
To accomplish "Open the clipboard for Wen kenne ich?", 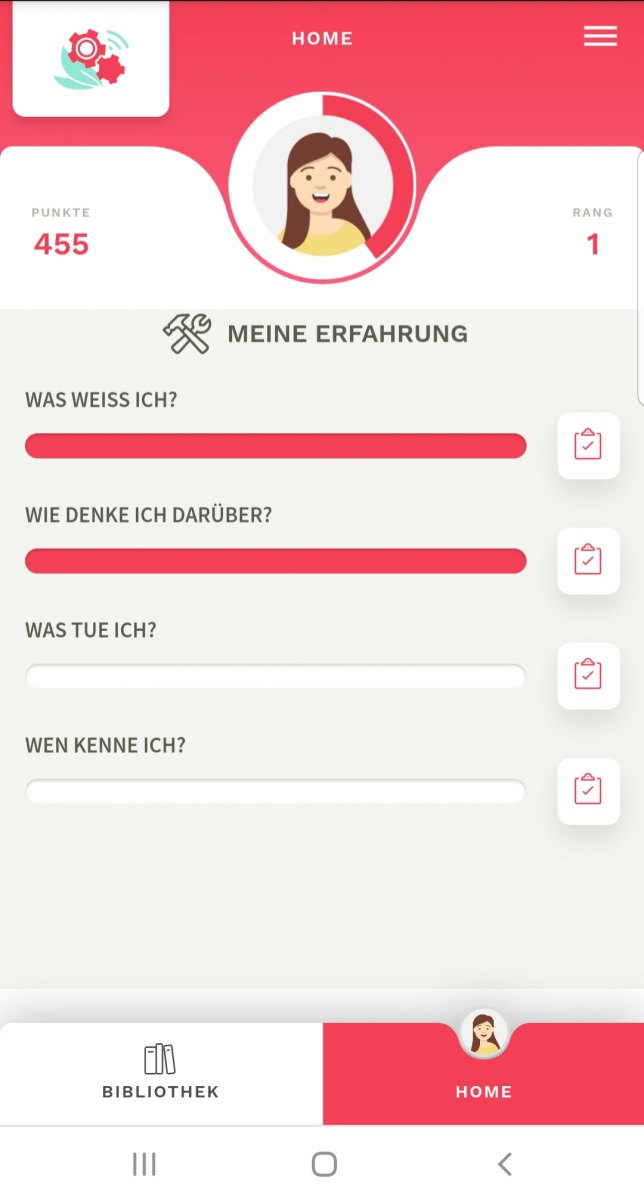I will point(588,790).
